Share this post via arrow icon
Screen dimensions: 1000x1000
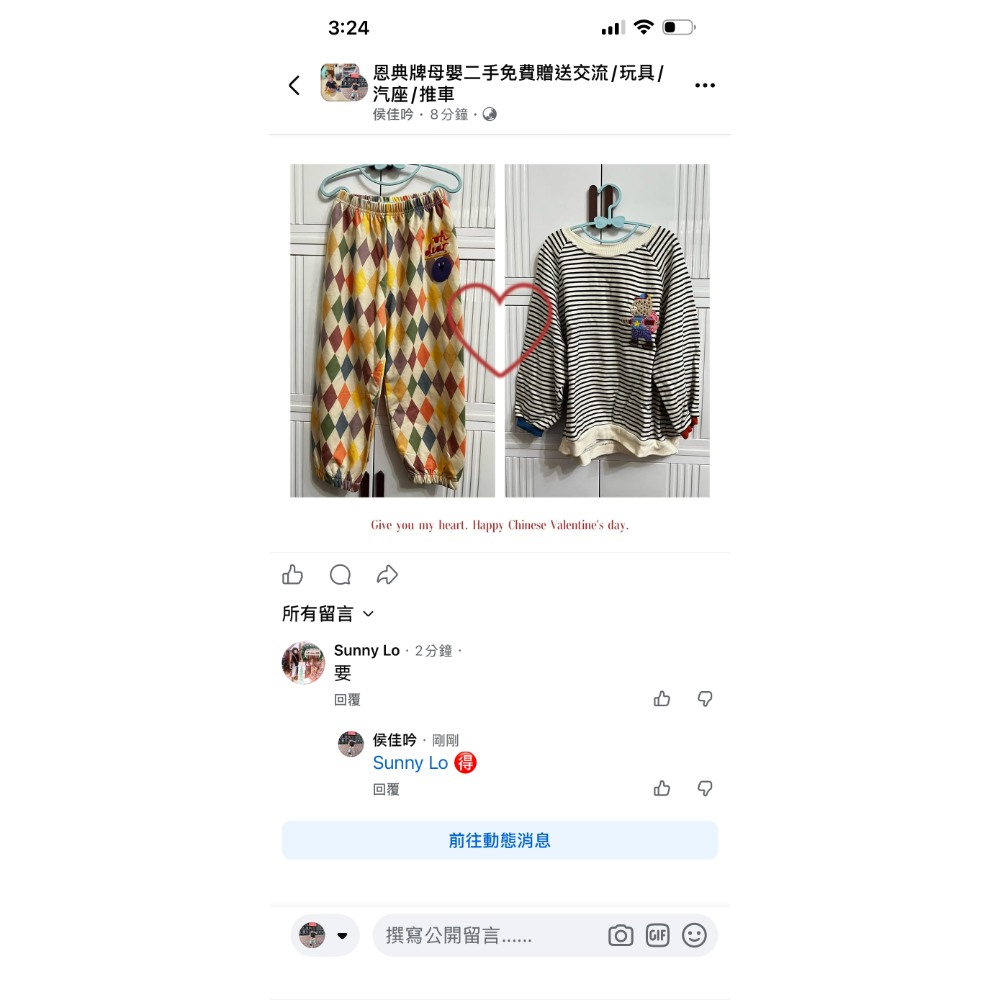pos(387,575)
